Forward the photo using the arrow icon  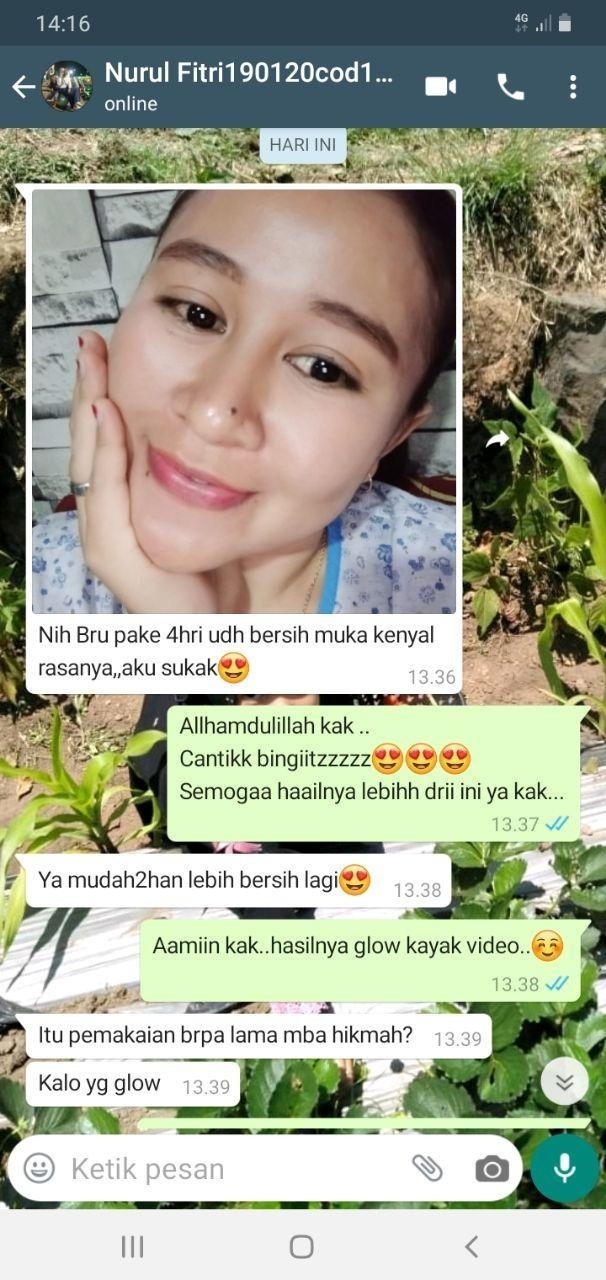[497, 438]
